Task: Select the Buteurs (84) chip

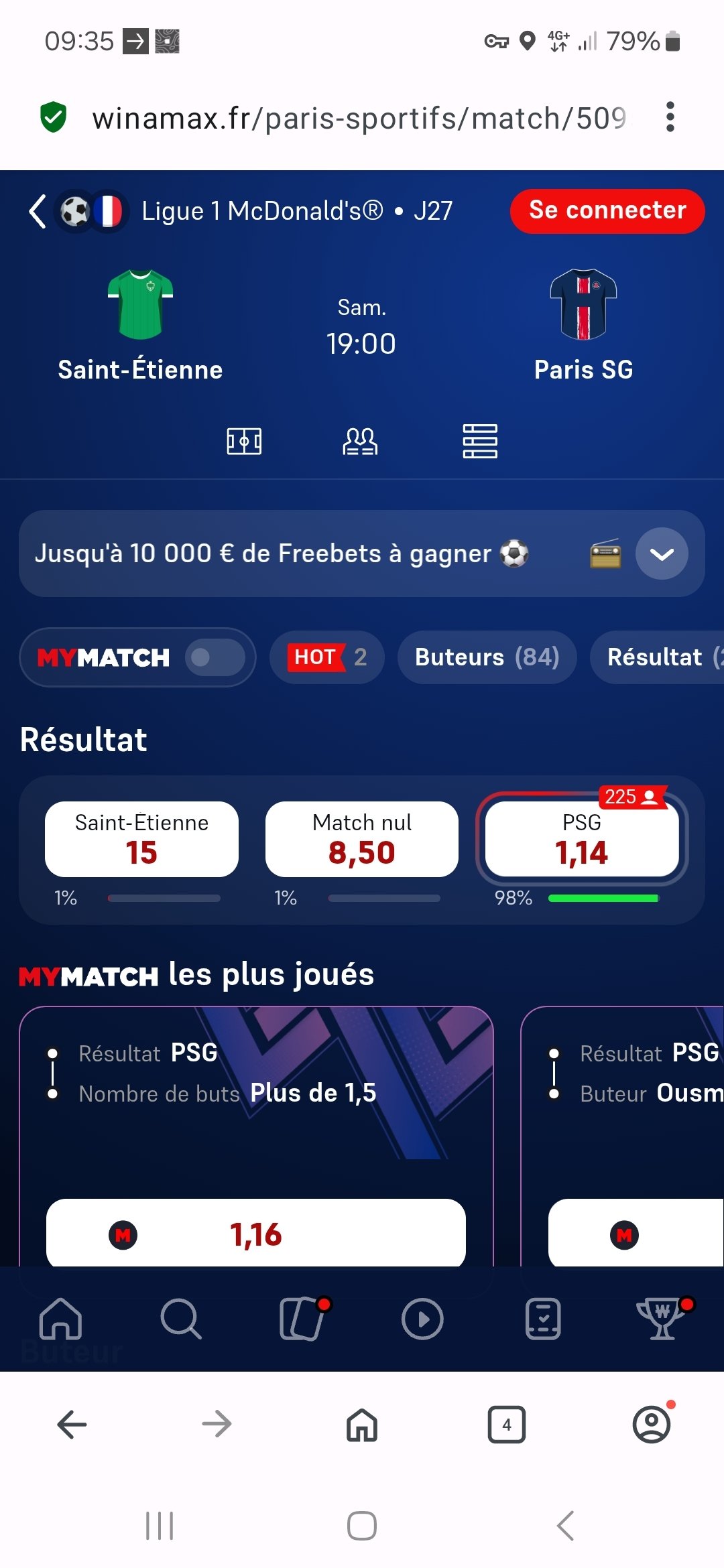Action: tap(487, 657)
